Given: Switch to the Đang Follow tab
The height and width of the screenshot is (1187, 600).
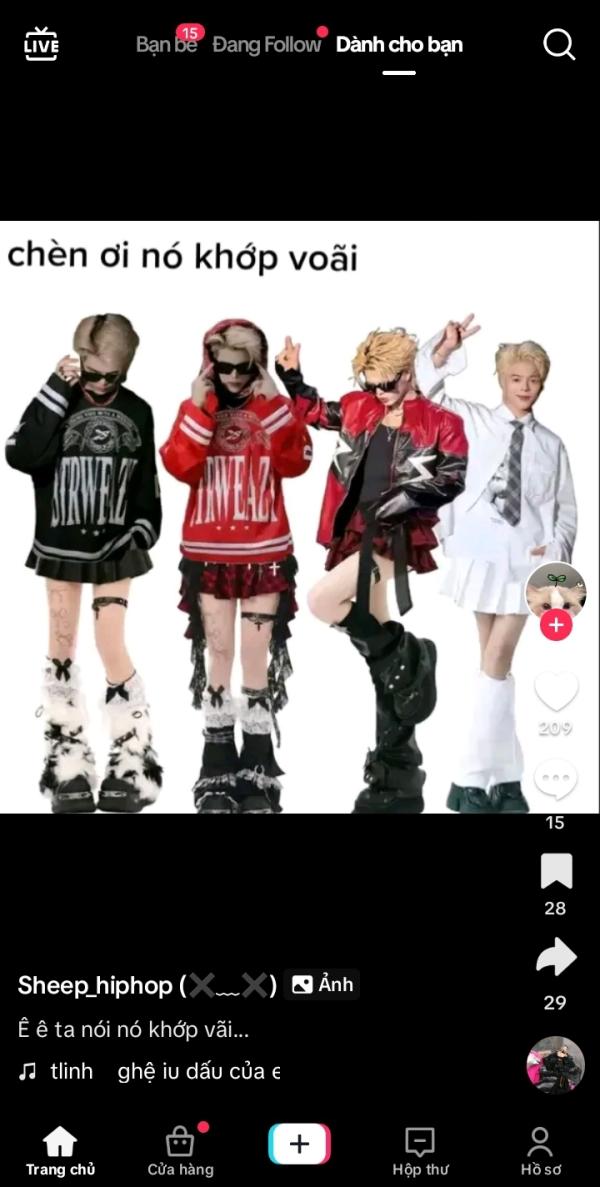Looking at the screenshot, I should click(x=266, y=45).
